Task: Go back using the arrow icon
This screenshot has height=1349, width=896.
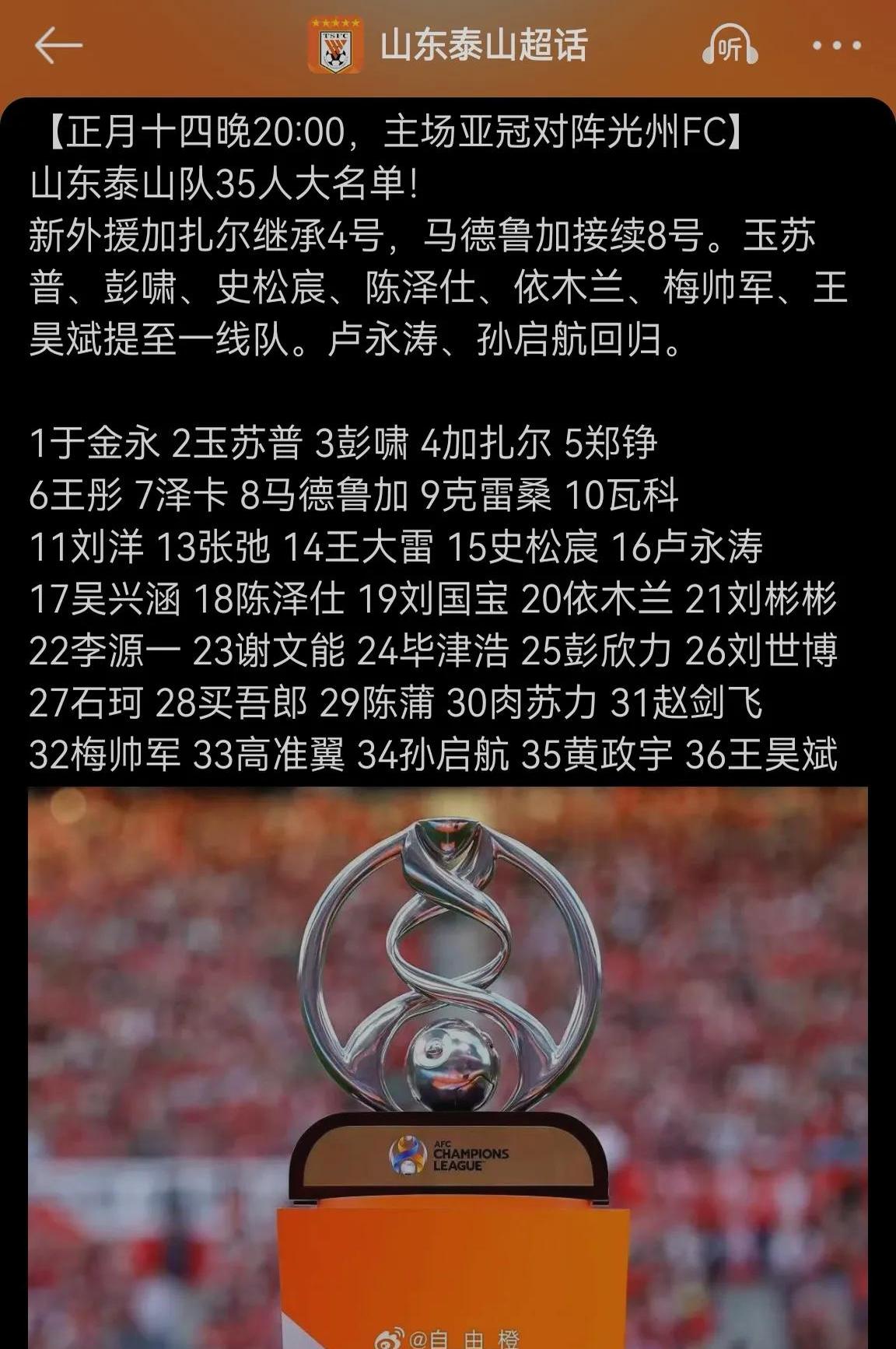Action: point(58,47)
